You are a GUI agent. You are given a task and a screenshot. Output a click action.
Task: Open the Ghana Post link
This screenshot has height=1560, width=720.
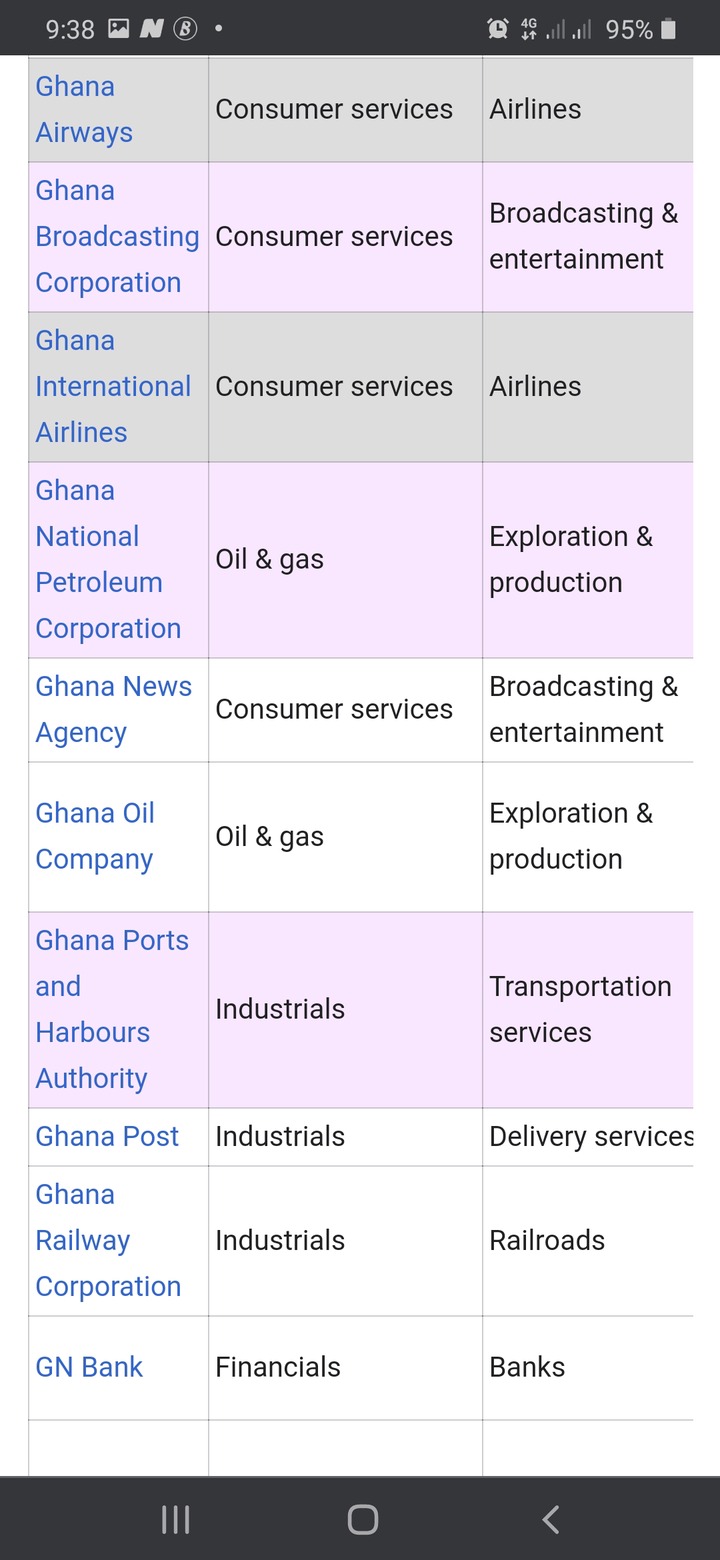[x=107, y=1136]
